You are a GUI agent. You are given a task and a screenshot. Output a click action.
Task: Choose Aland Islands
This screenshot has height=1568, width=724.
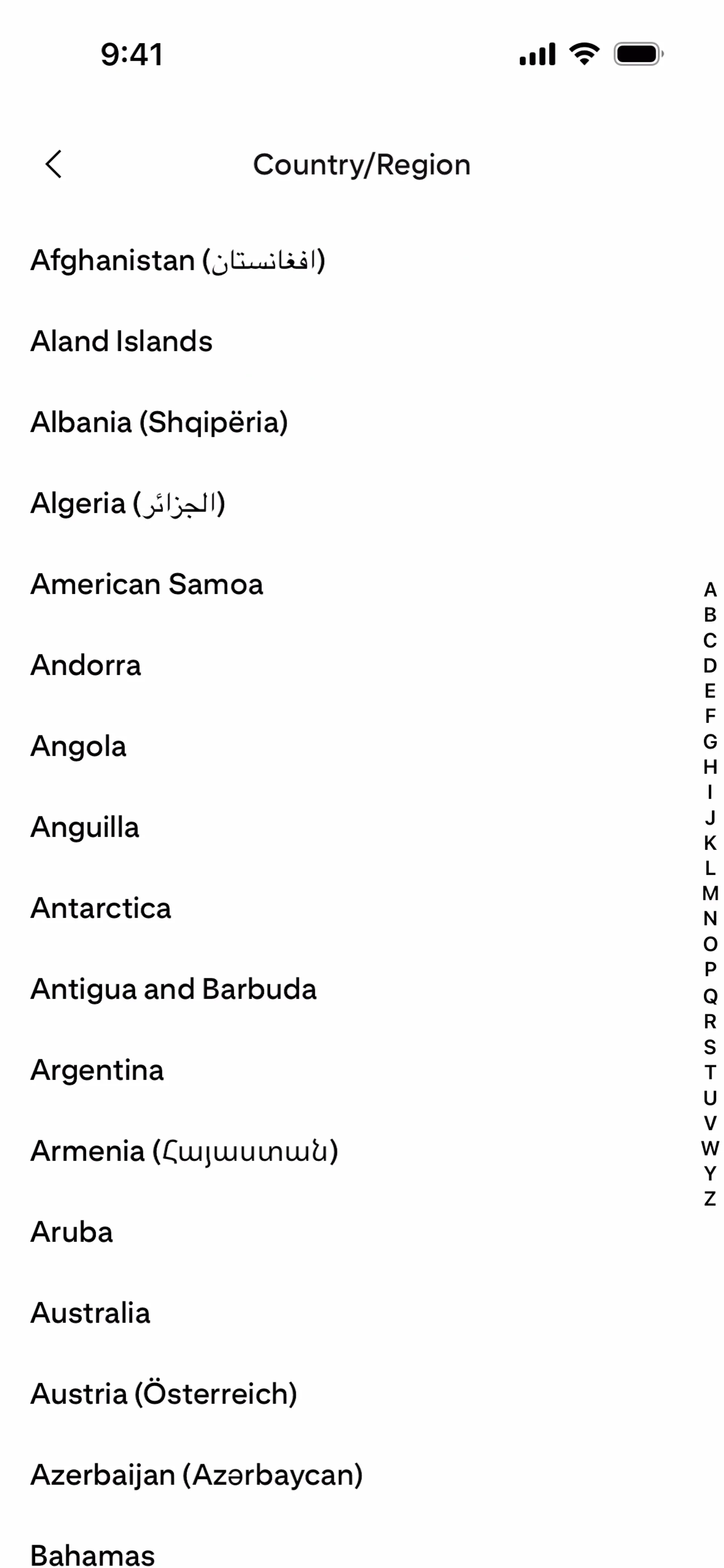coord(121,342)
